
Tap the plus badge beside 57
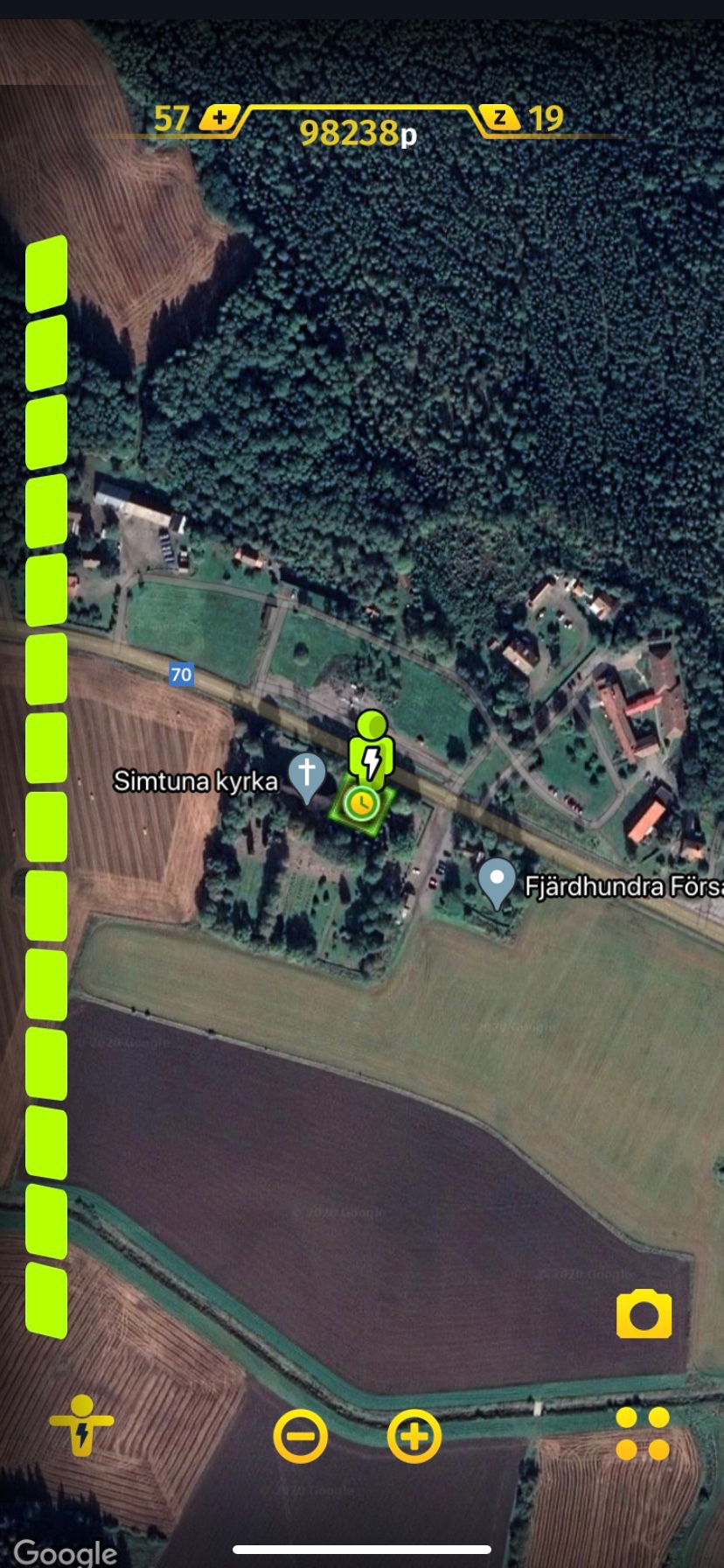(219, 117)
